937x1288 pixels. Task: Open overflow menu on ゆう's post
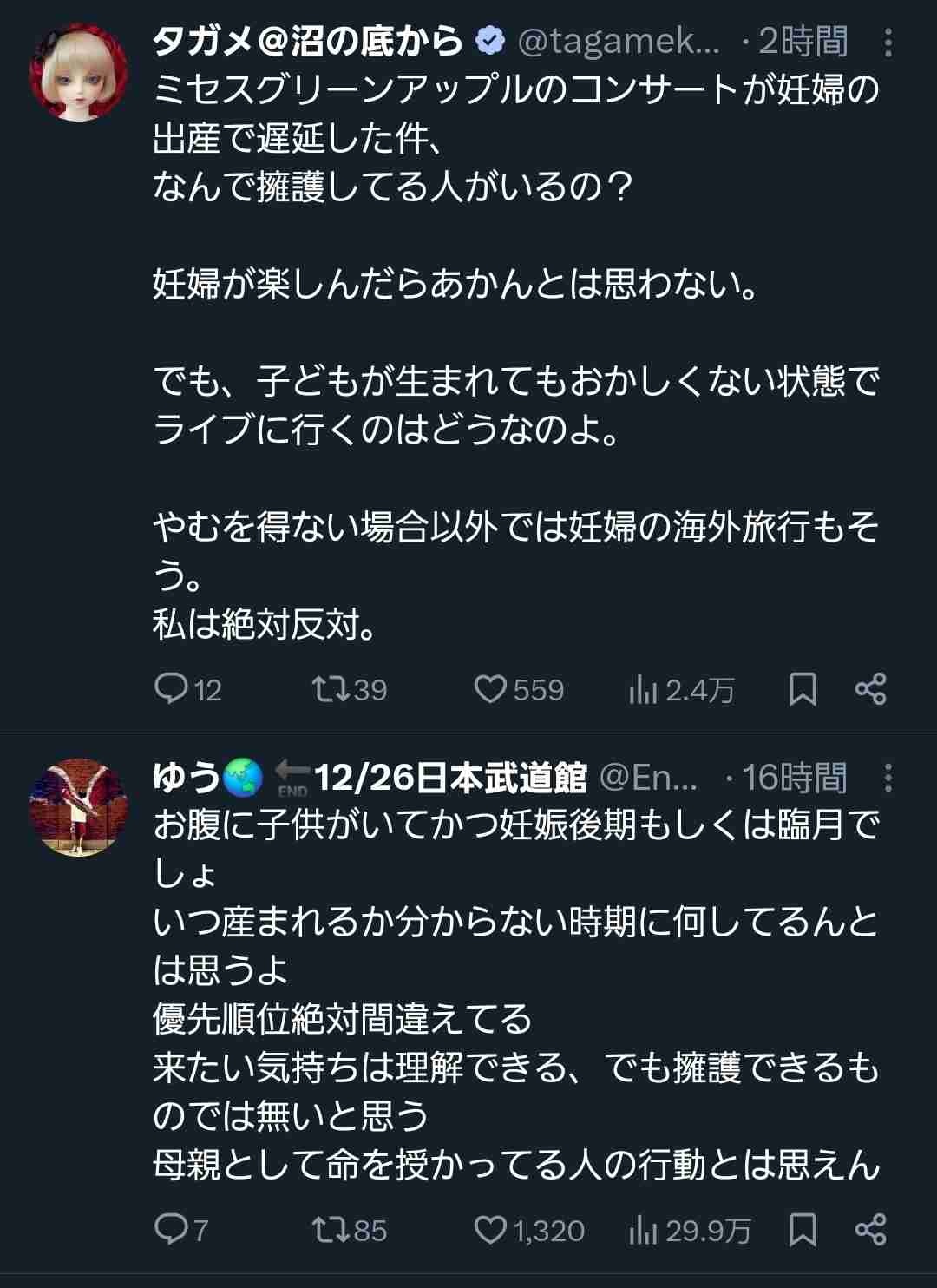point(888,778)
